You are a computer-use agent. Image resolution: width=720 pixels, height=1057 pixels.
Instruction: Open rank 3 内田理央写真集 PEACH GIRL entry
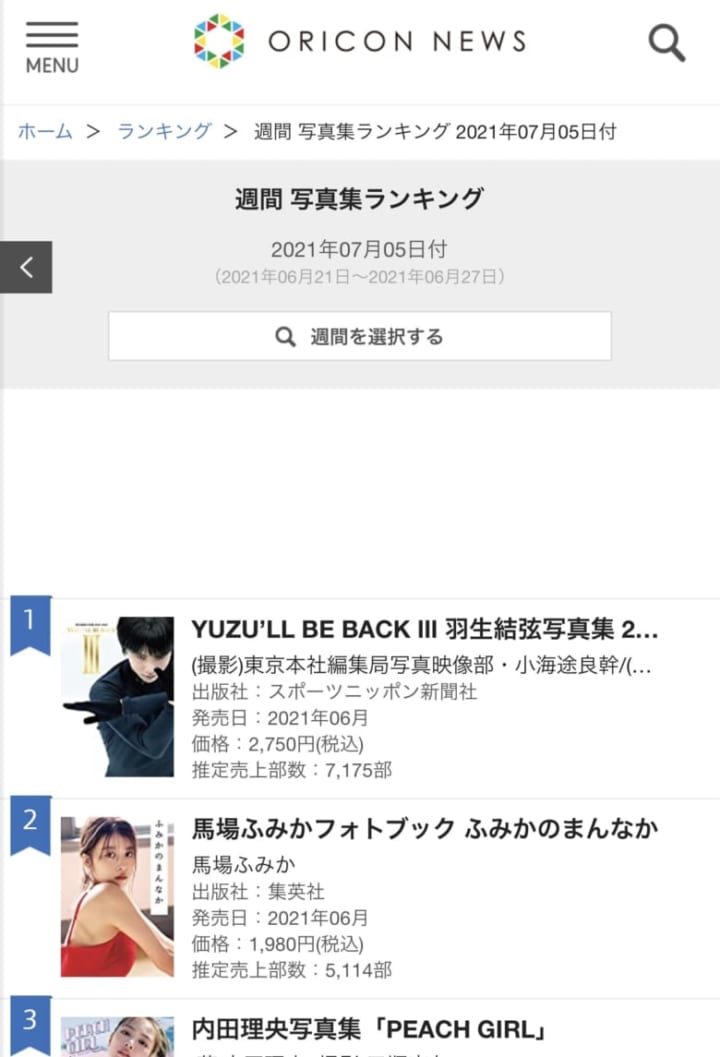click(370, 1029)
